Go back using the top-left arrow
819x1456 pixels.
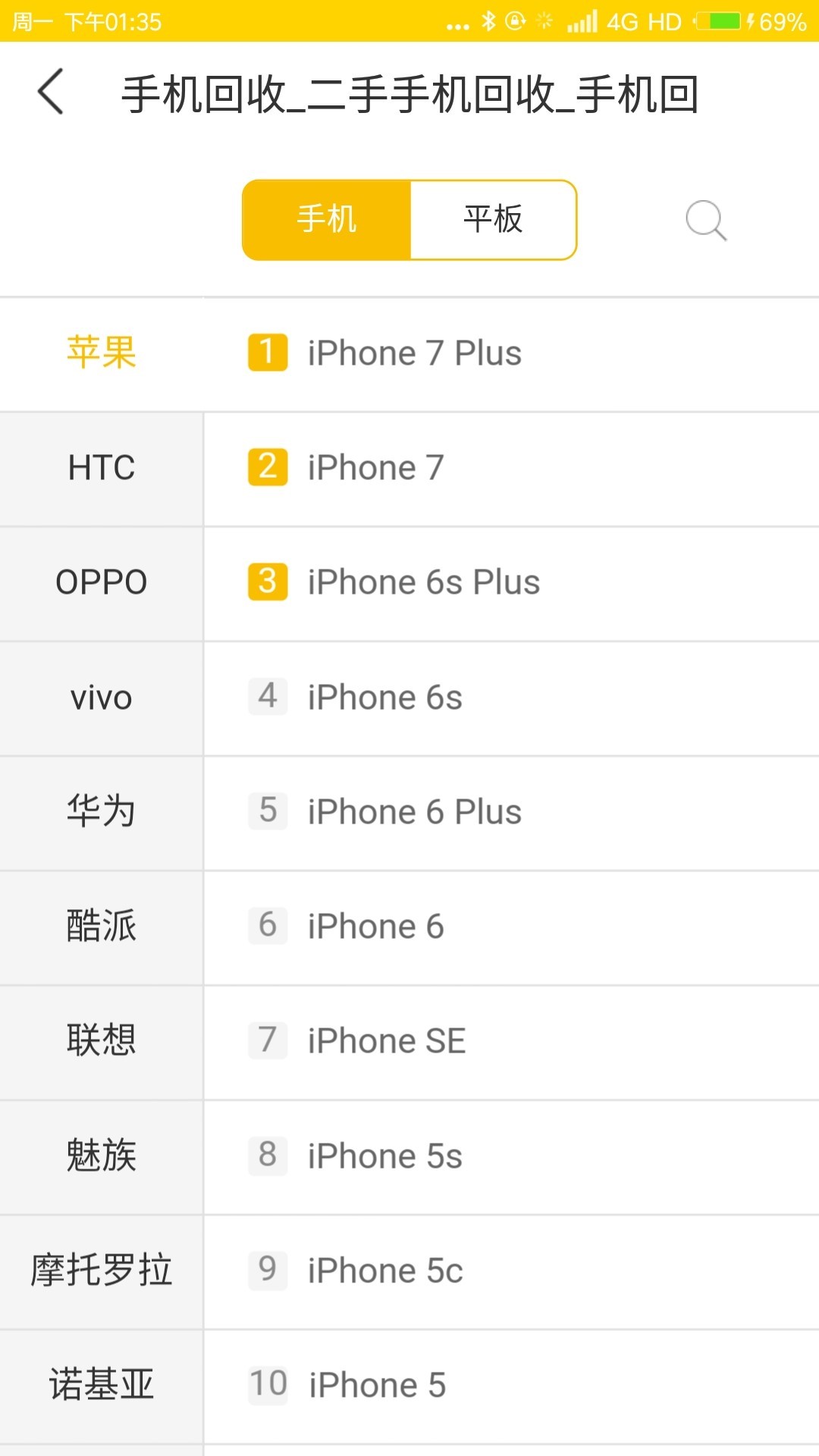click(52, 93)
